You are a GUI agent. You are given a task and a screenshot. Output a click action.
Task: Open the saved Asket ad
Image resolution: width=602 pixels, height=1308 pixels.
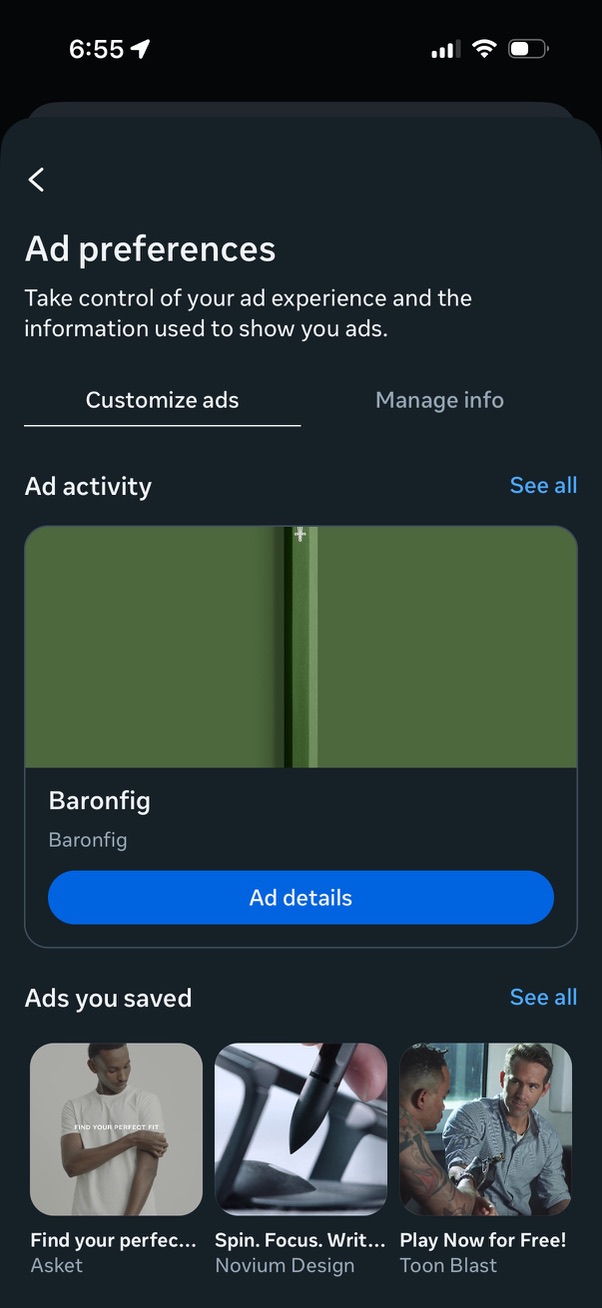[116, 1129]
